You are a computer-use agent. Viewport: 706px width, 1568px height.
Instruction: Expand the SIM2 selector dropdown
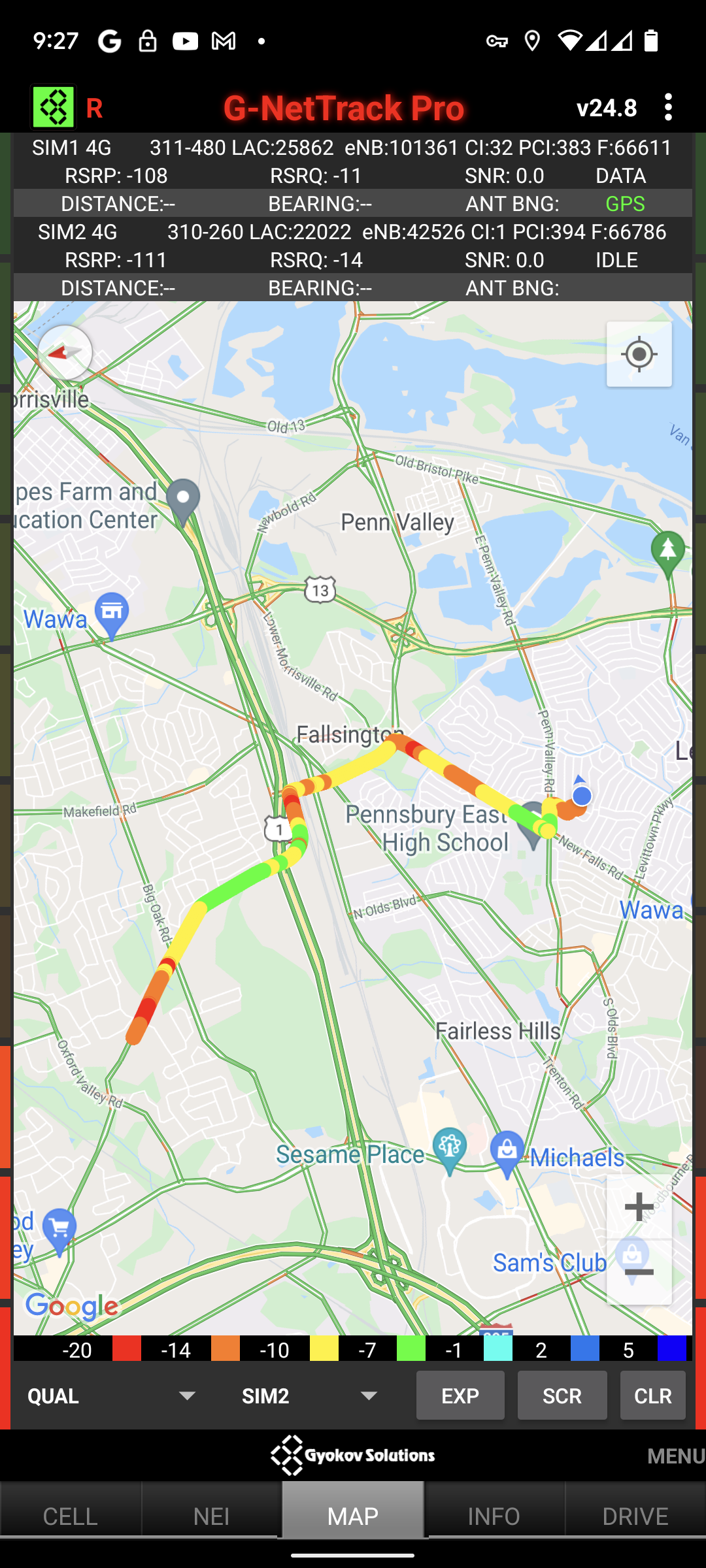click(310, 1396)
